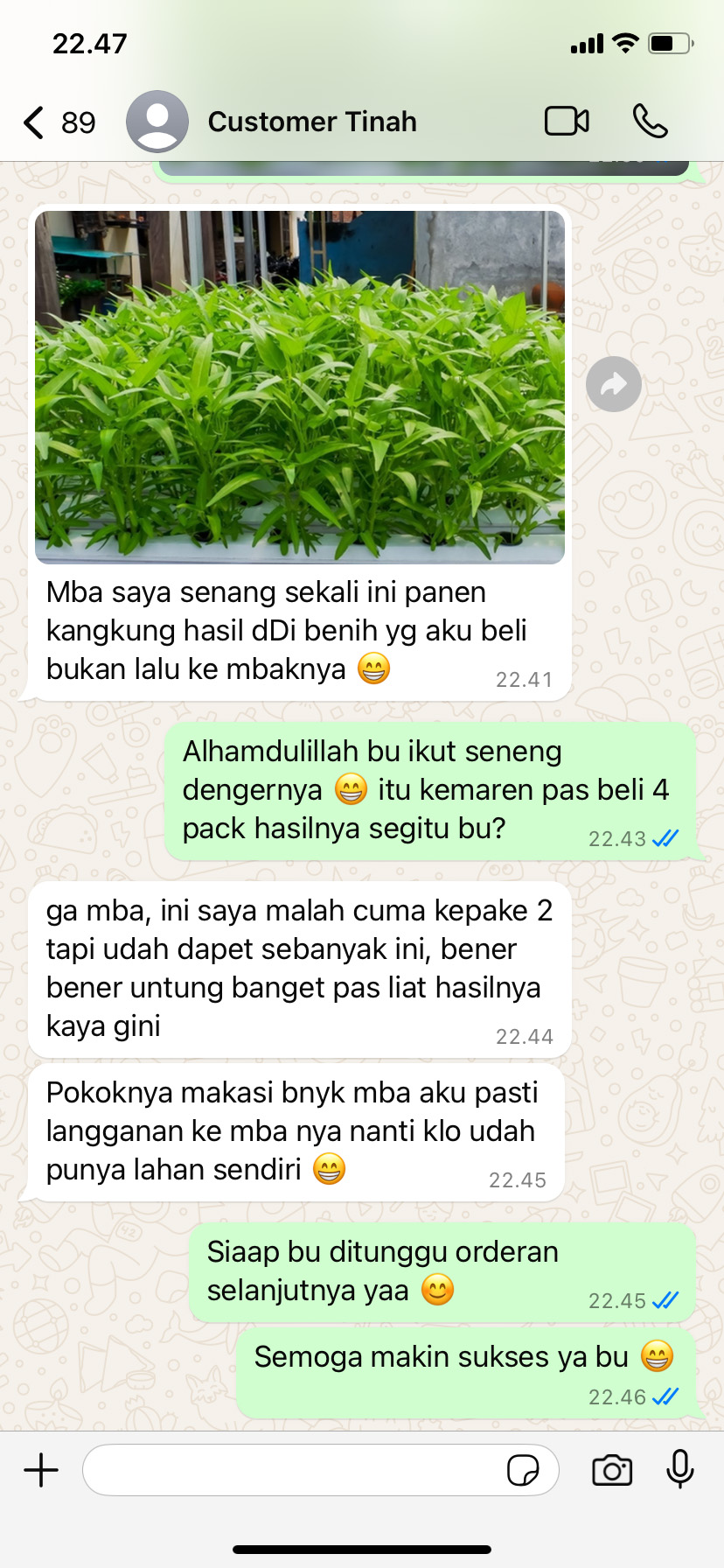724x1568 pixels.
Task: Open the kangkung harvest photo
Action: click(300, 387)
